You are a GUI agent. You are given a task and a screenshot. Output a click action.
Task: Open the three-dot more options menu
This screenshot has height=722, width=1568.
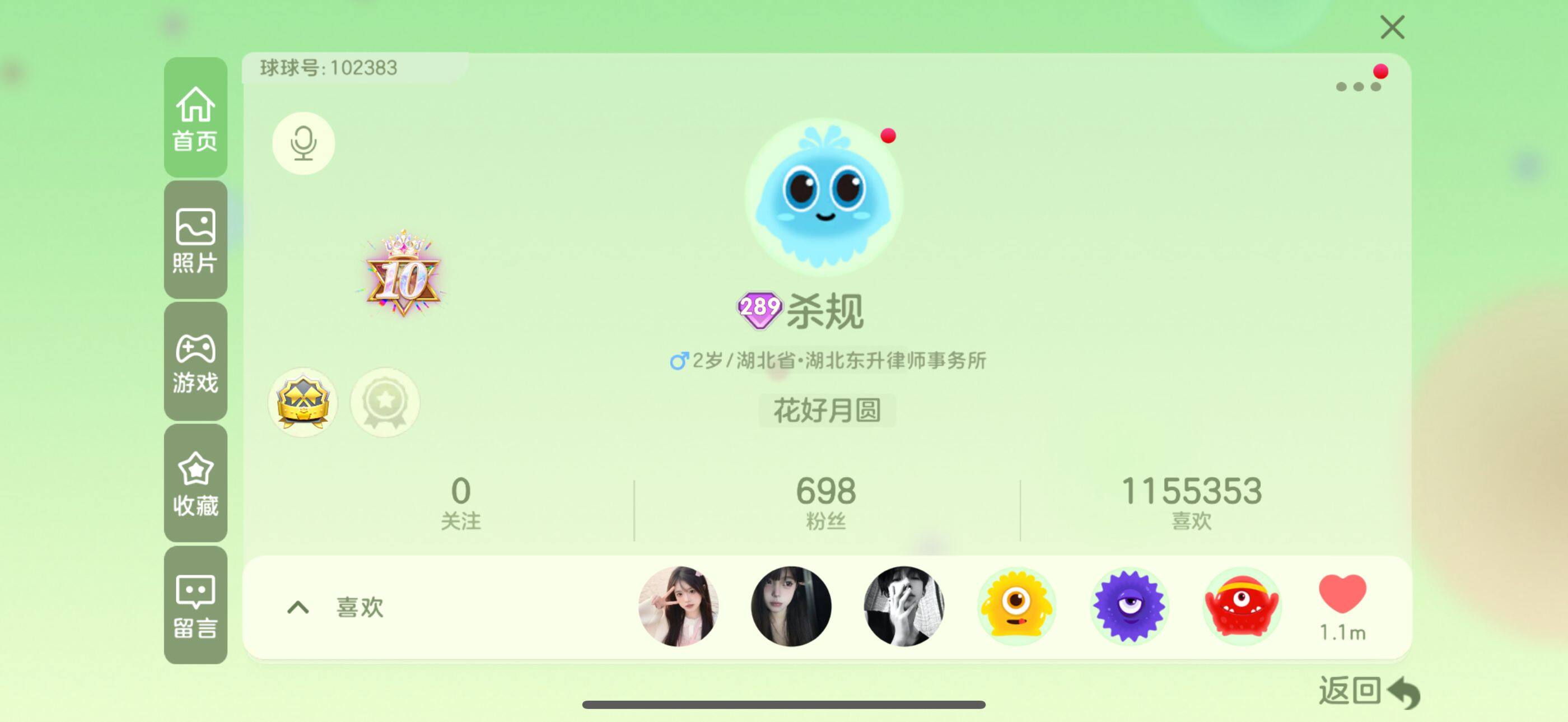tap(1357, 86)
